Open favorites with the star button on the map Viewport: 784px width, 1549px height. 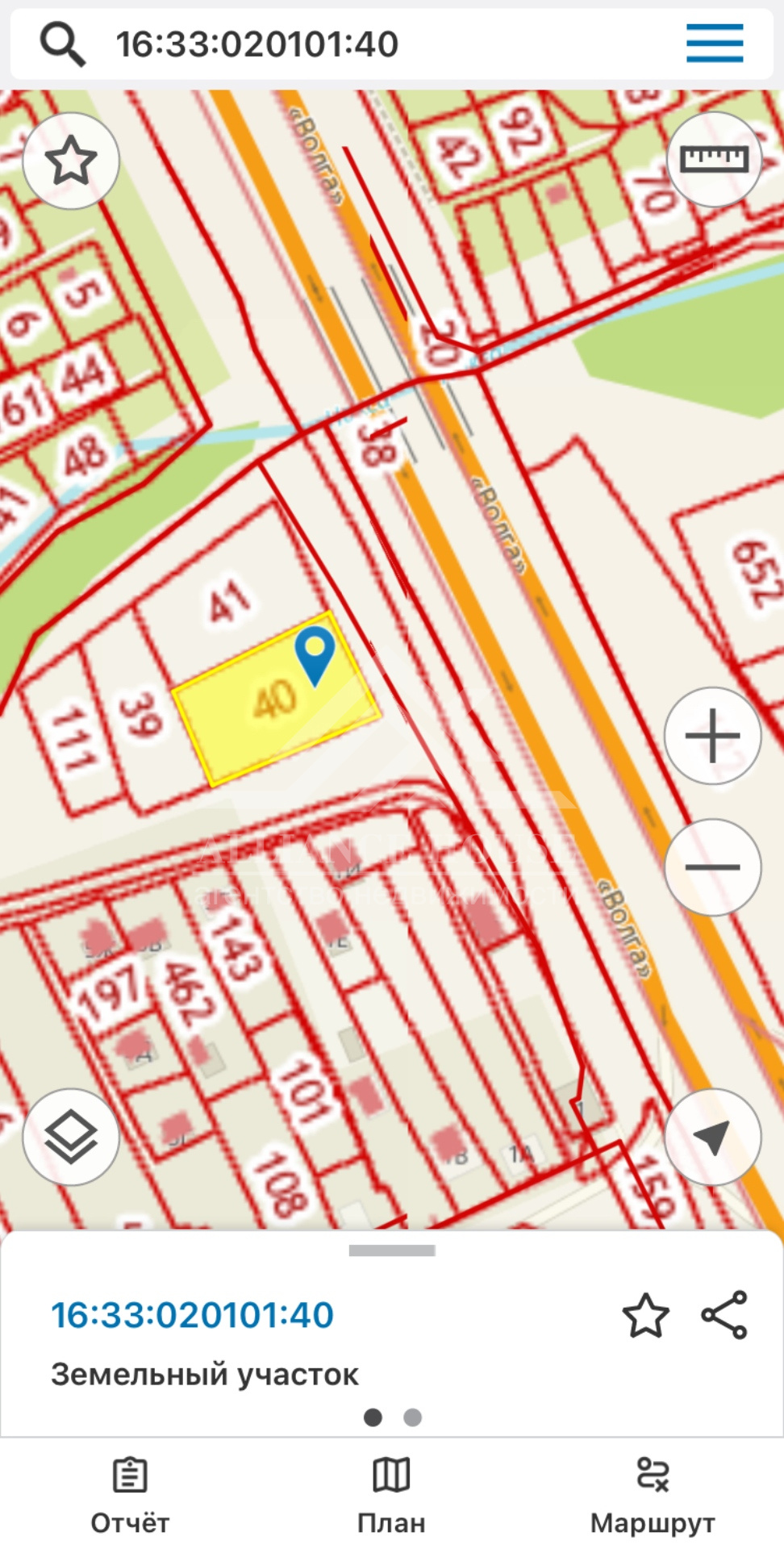(x=71, y=161)
